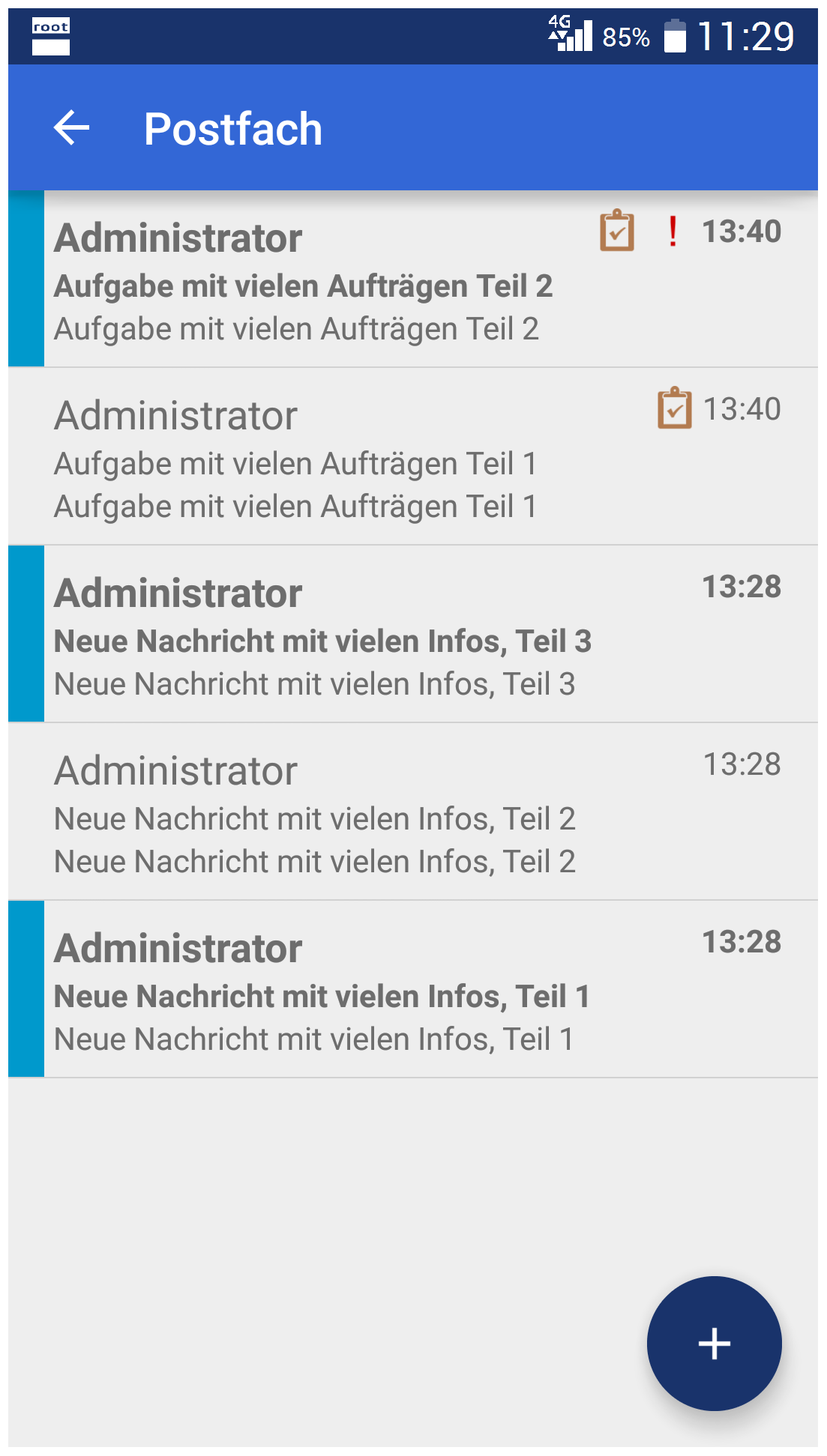Go back from Postfach
Image resolution: width=827 pixels, height=1456 pixels.
[x=72, y=127]
